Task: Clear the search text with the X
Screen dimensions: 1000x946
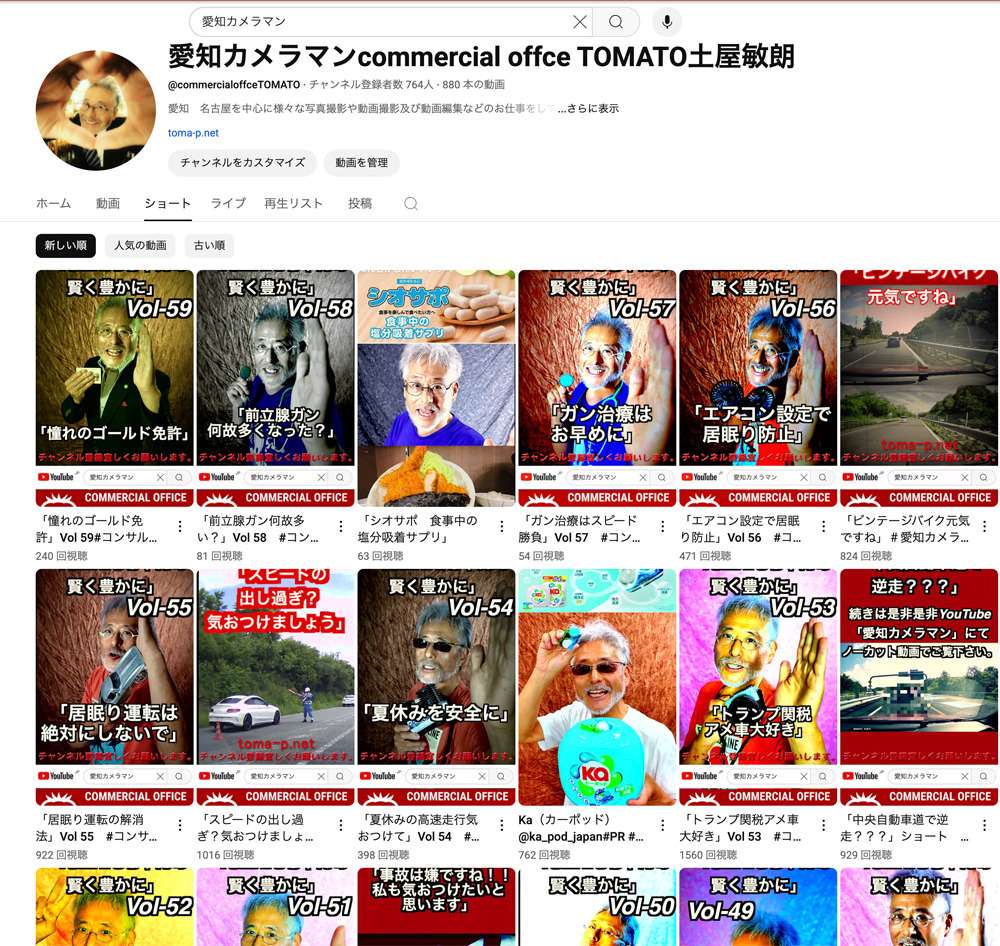Action: pos(579,22)
